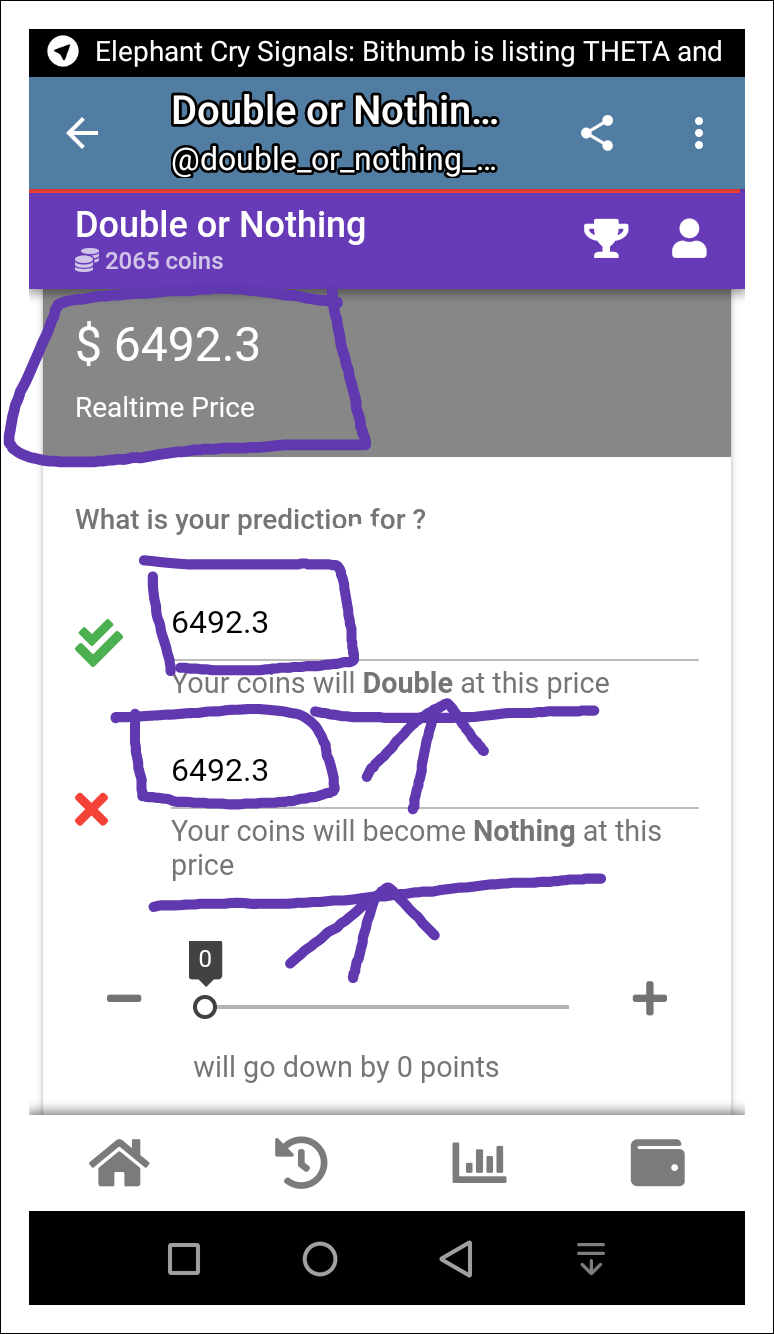Tap the system back button
This screenshot has width=774, height=1334.
click(456, 1259)
